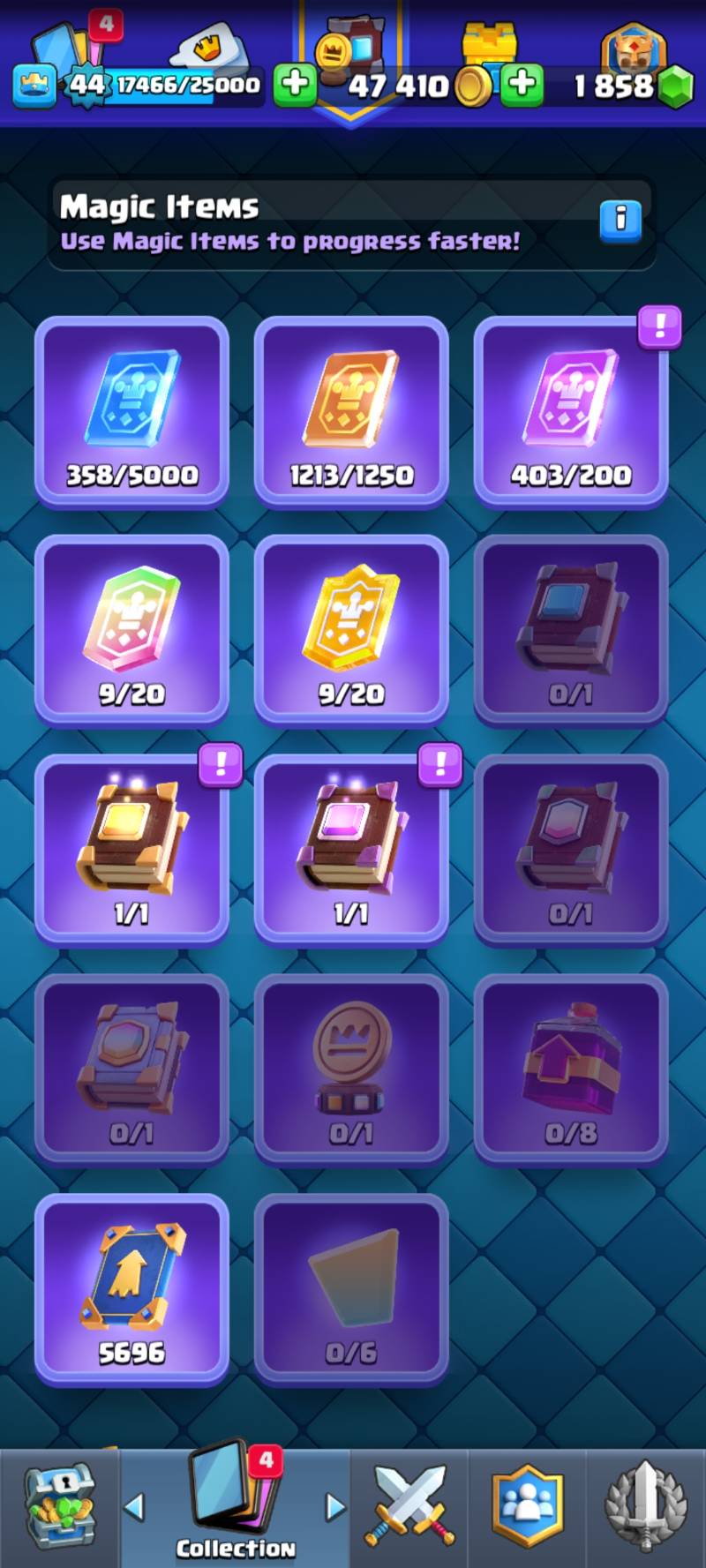Use the pink-gem book showing 1/1
The height and width of the screenshot is (1568, 706).
[x=351, y=849]
